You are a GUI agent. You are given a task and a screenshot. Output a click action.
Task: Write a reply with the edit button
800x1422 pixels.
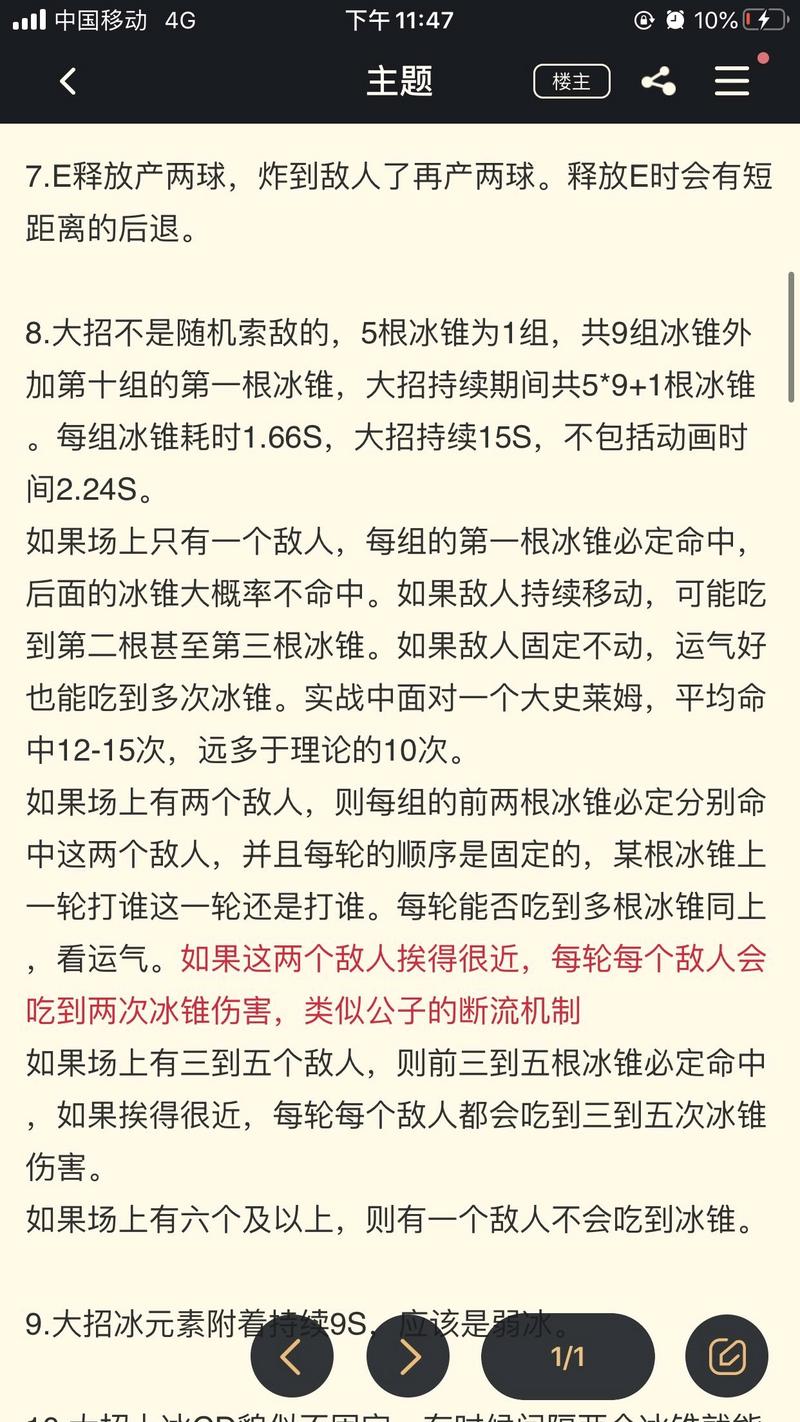click(726, 1356)
